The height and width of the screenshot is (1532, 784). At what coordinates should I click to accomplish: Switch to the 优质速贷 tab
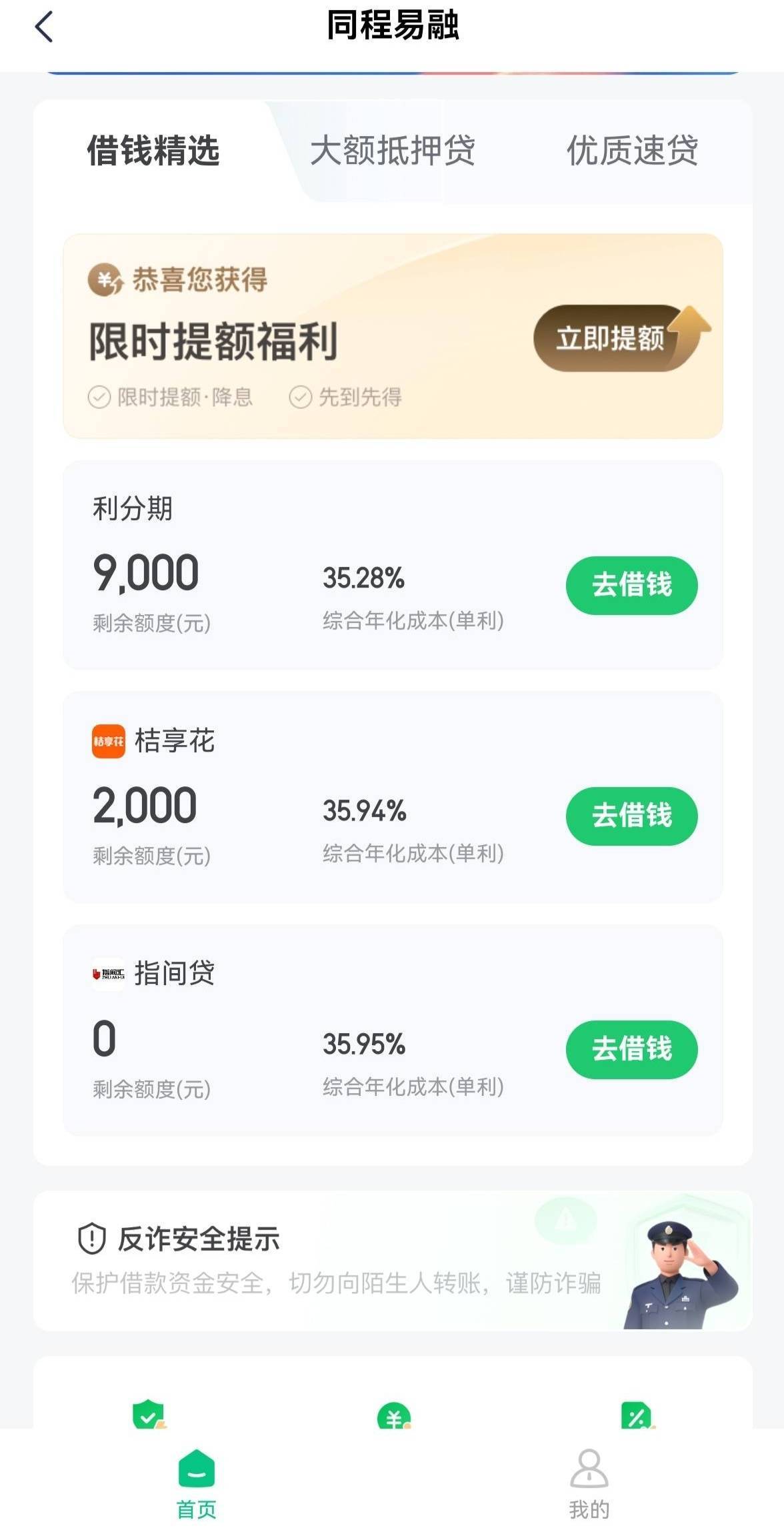632,151
